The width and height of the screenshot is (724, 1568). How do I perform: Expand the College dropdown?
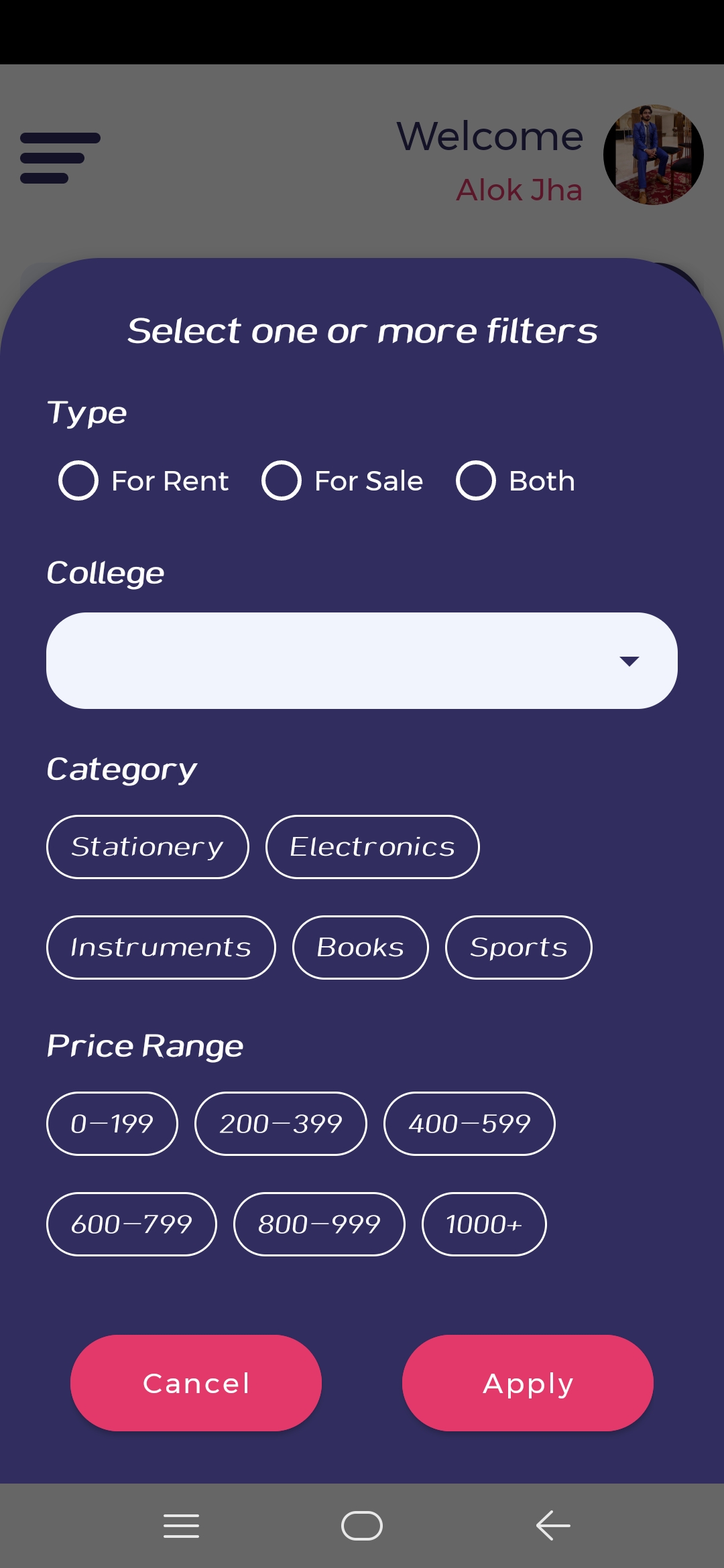pos(362,661)
